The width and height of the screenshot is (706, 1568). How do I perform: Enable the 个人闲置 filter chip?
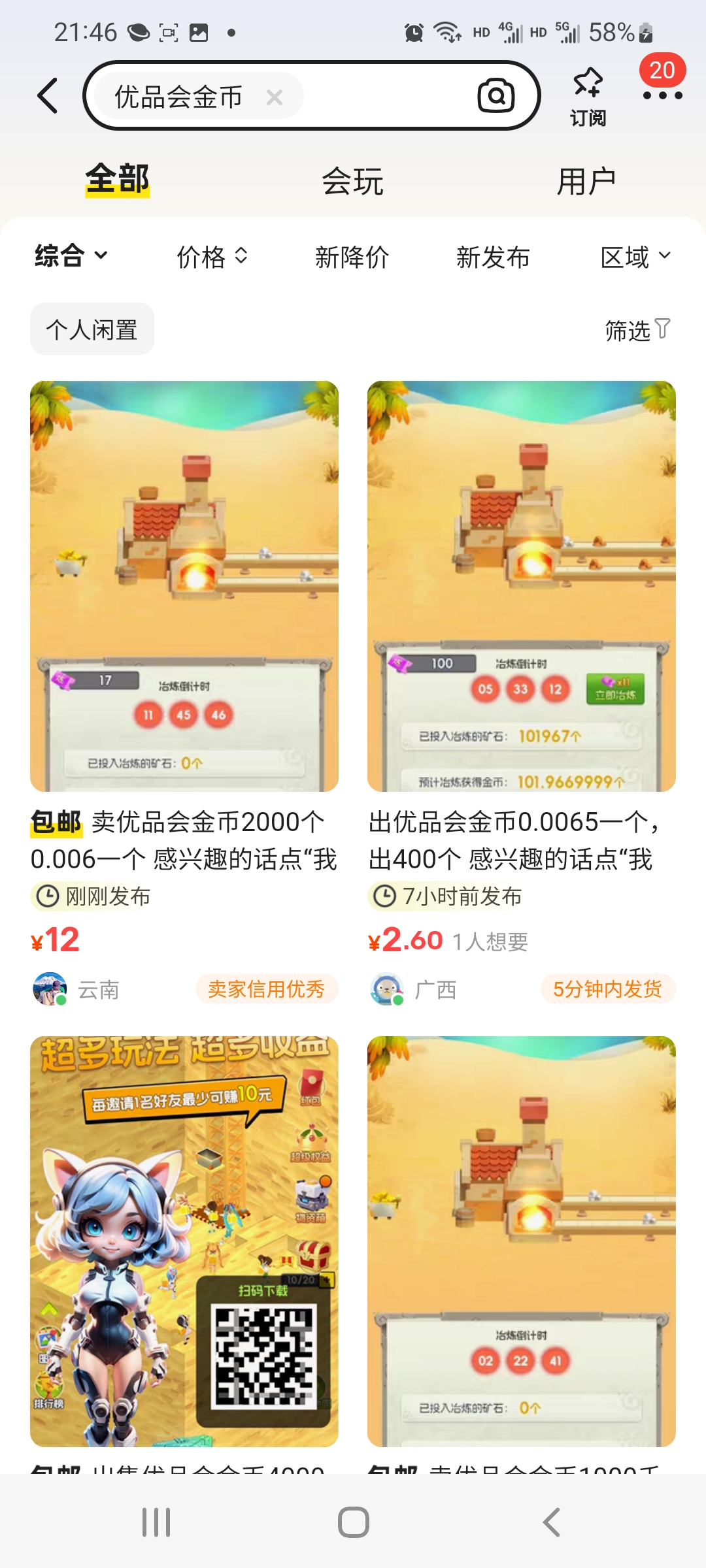tap(92, 329)
